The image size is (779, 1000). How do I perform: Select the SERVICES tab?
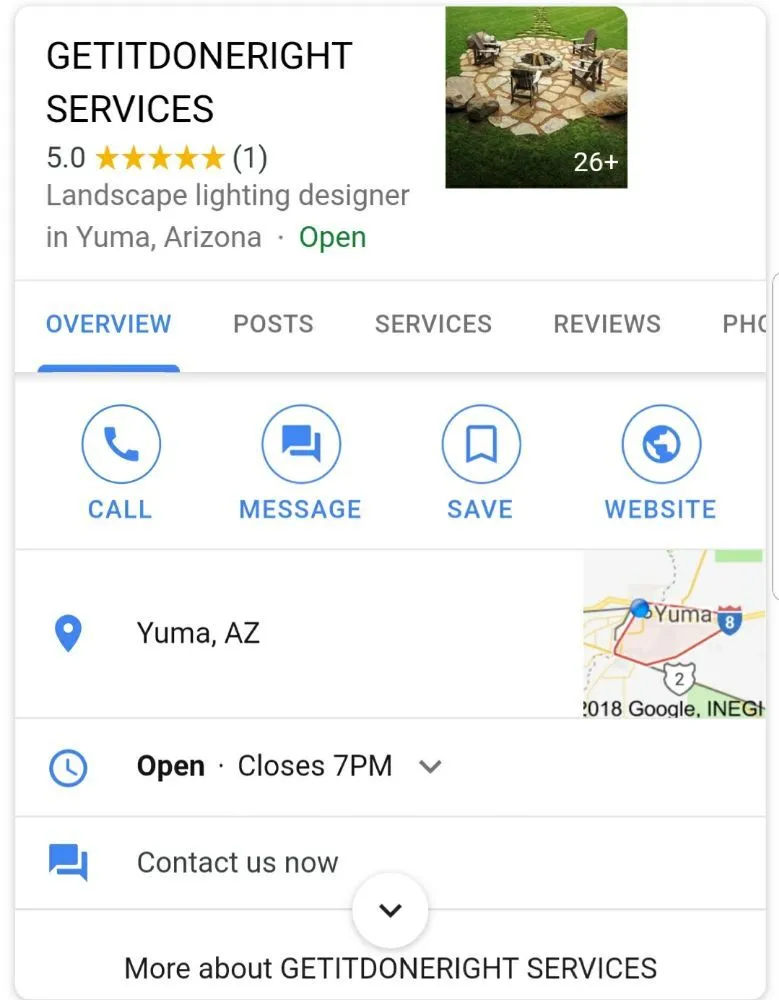(433, 324)
